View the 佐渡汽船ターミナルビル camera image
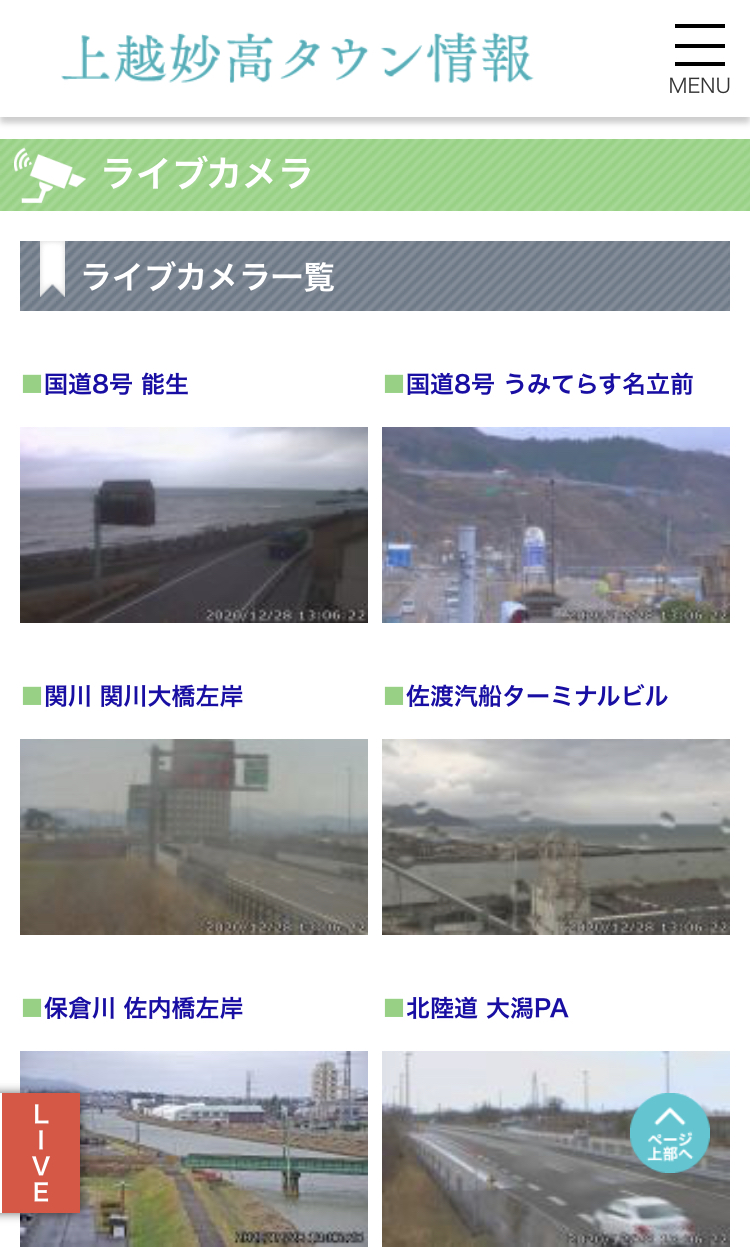The height and width of the screenshot is (1253, 750). pos(556,837)
